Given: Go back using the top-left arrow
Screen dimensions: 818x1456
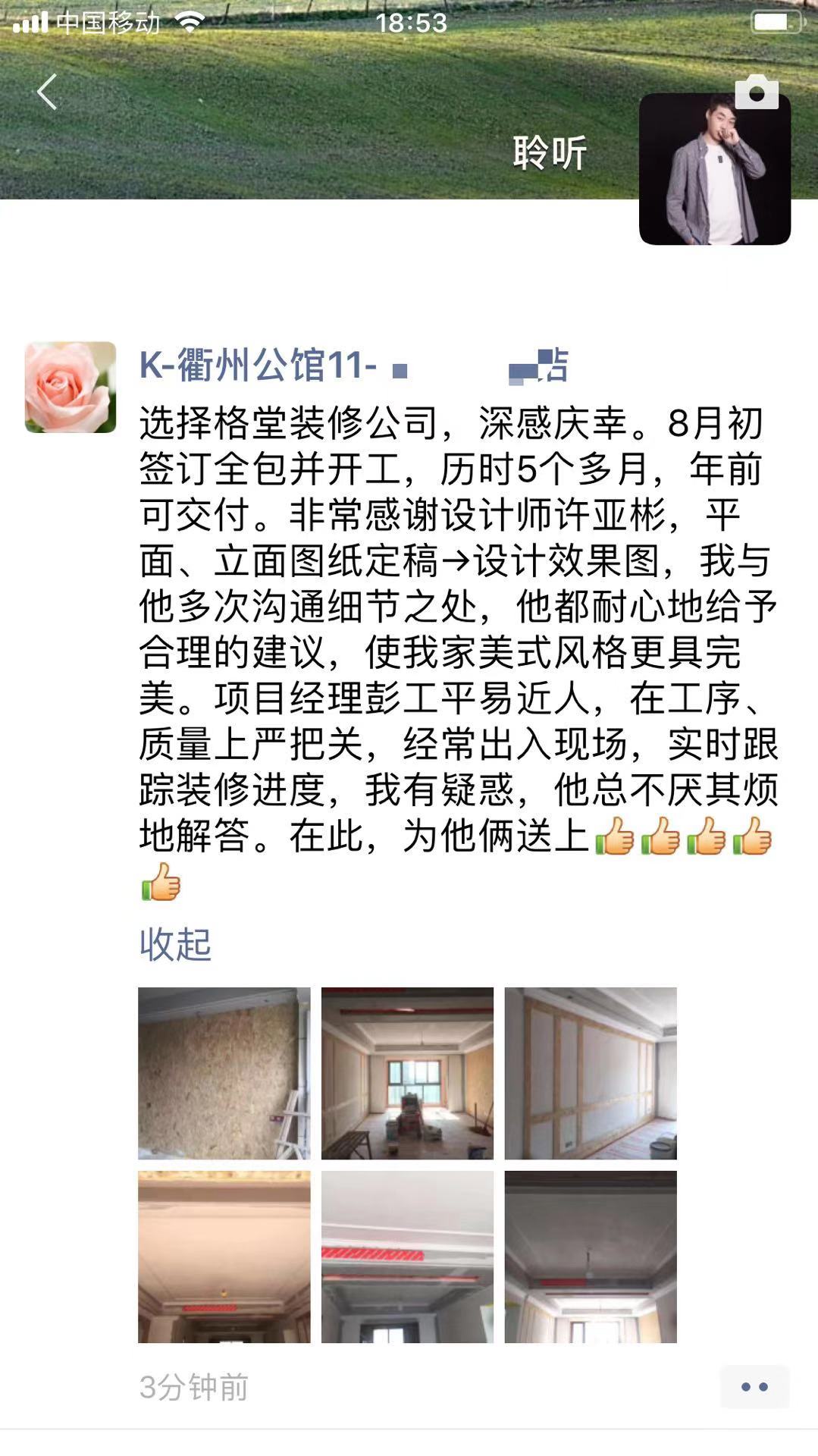Looking at the screenshot, I should tap(47, 92).
